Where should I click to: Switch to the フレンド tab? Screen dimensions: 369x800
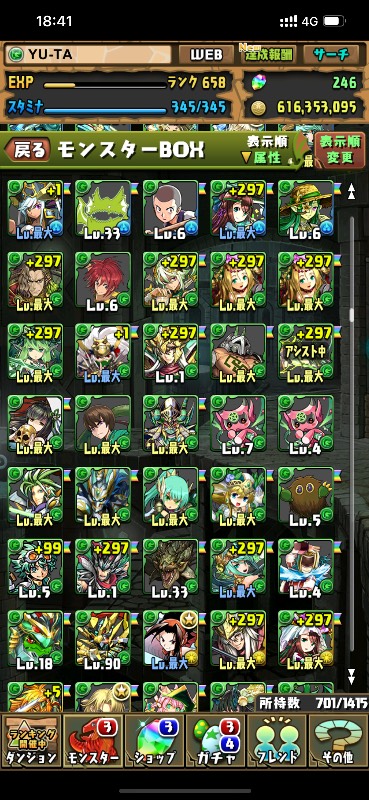[x=276, y=739]
